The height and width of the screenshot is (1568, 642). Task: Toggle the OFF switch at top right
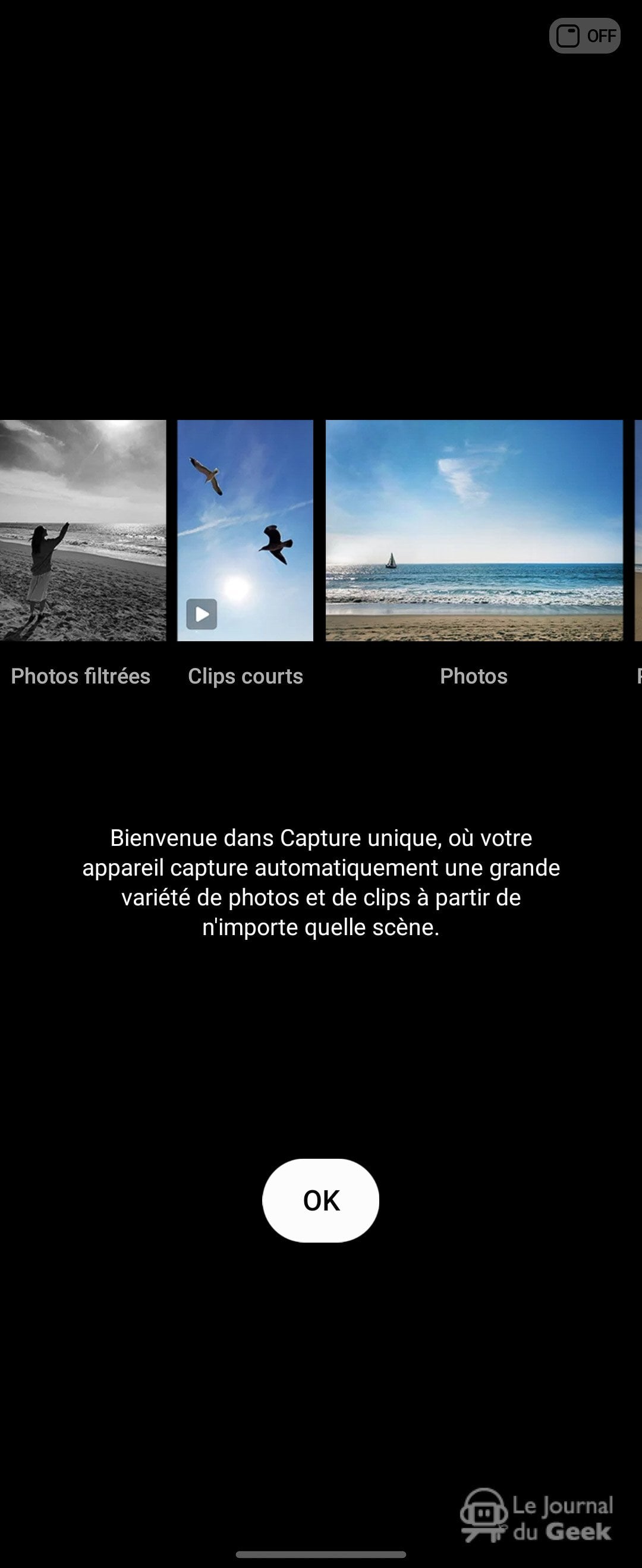[585, 36]
